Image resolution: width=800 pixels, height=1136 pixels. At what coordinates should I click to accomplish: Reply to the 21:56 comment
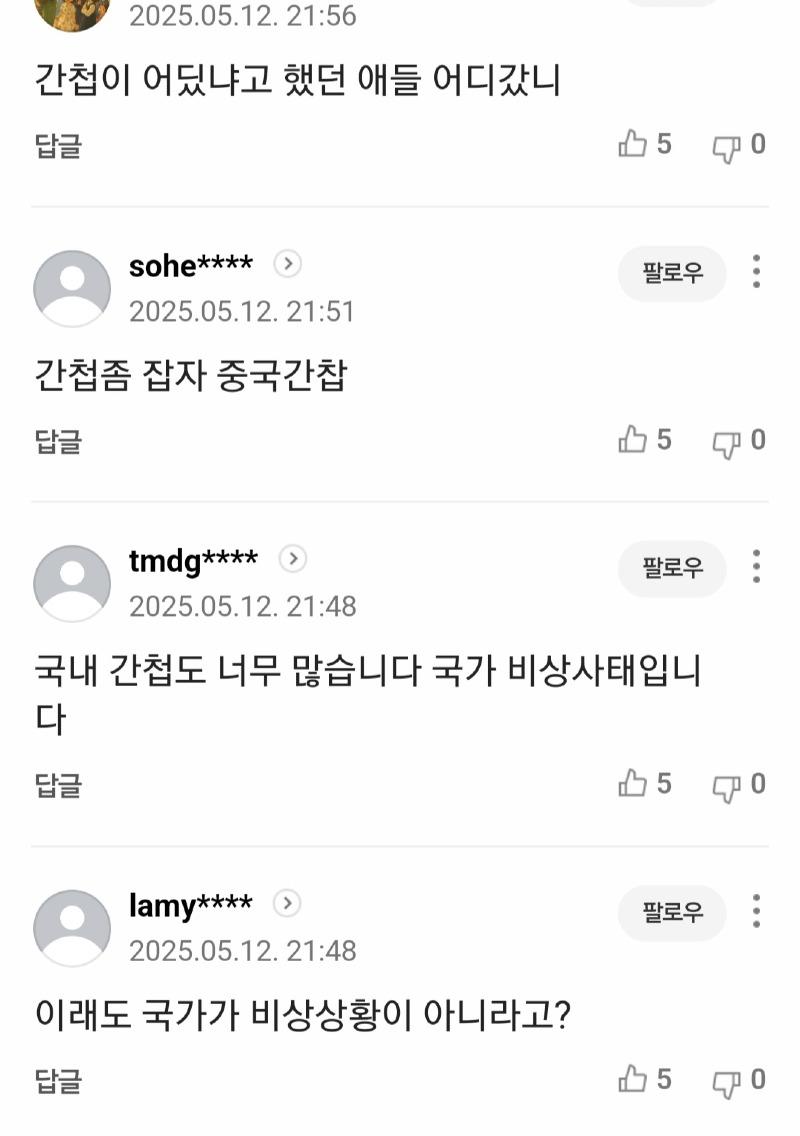[58, 146]
